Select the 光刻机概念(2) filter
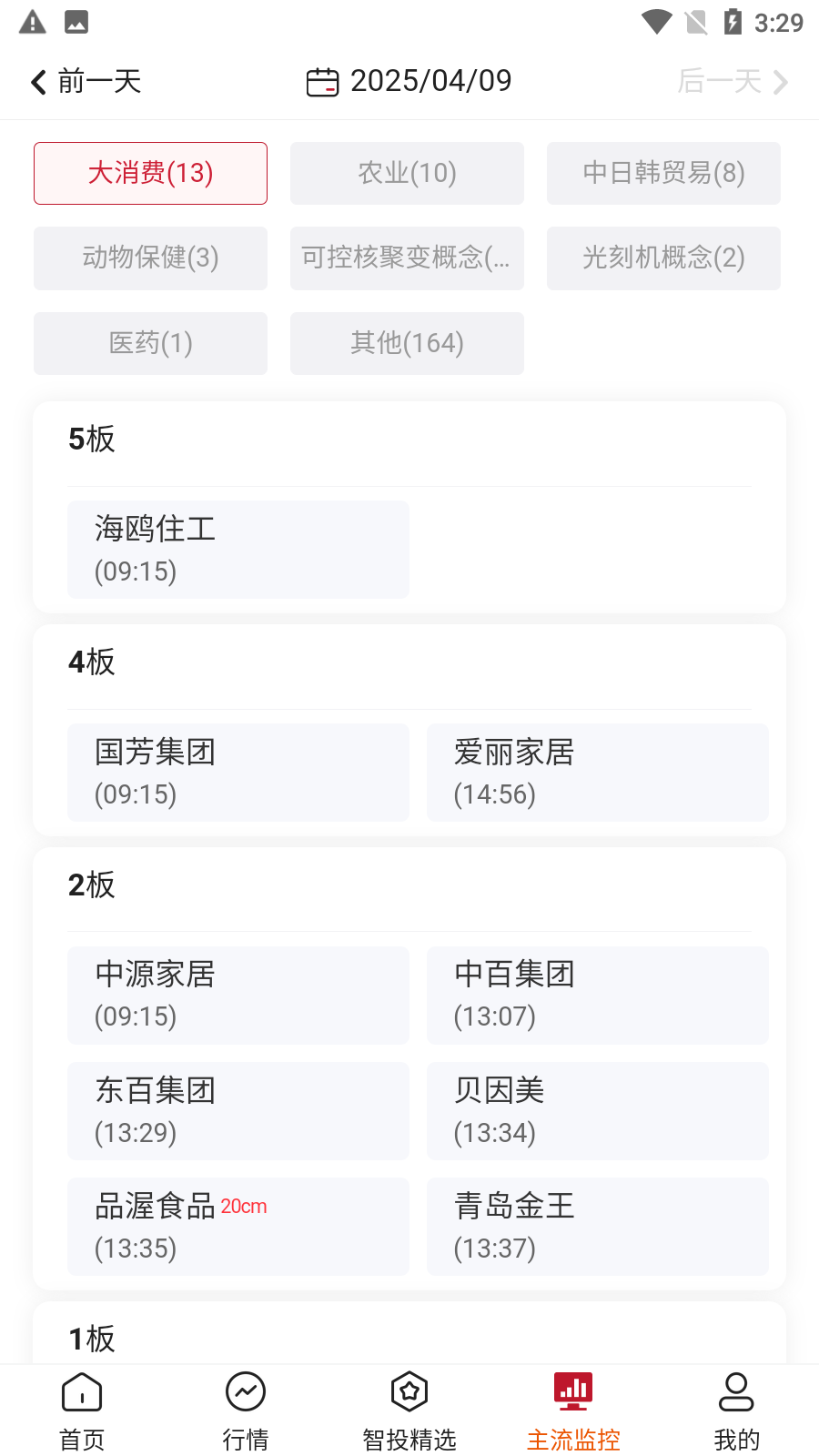The image size is (819, 1456). pyautogui.click(x=663, y=258)
